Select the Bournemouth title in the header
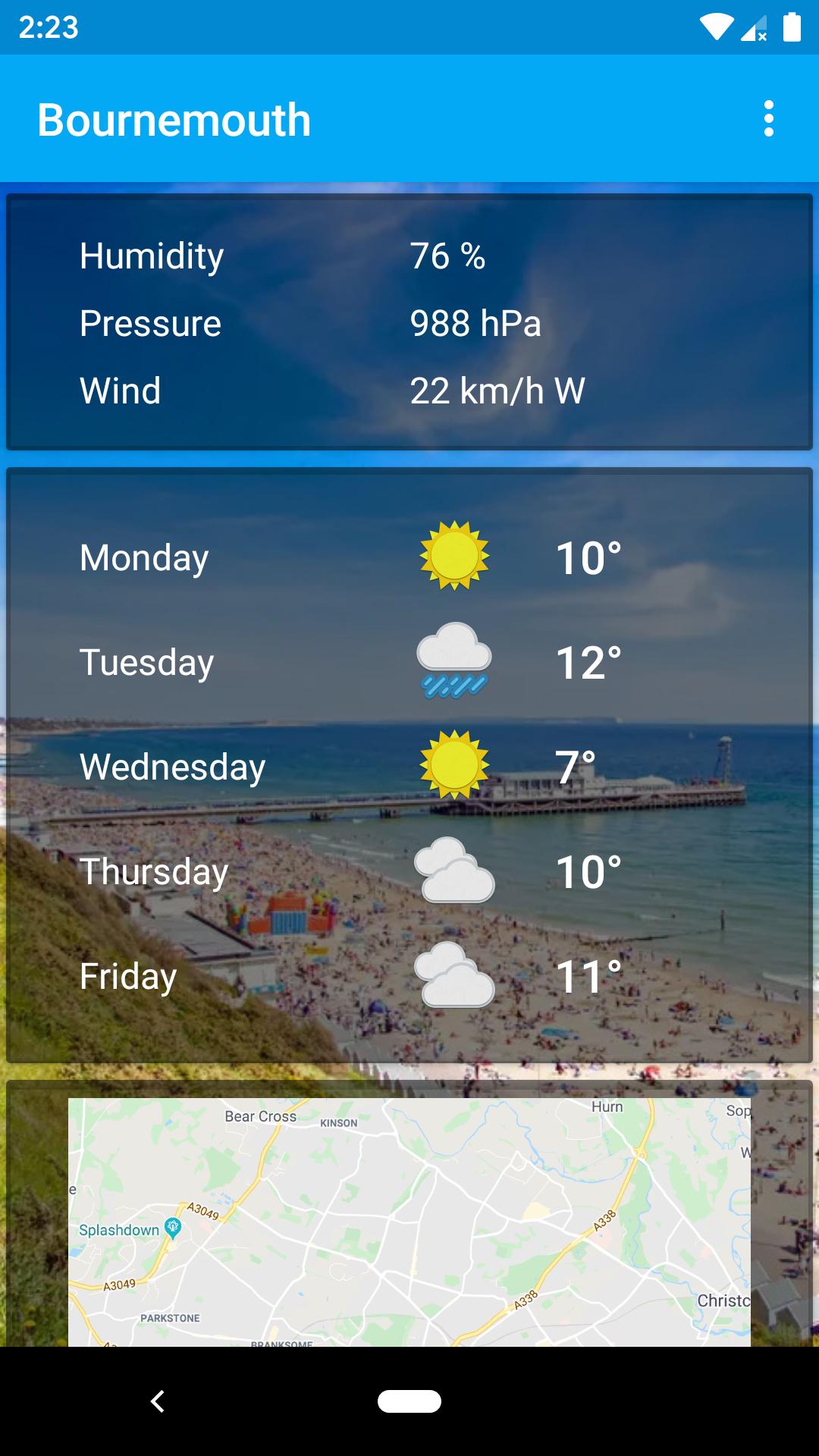This screenshot has width=819, height=1456. (174, 120)
